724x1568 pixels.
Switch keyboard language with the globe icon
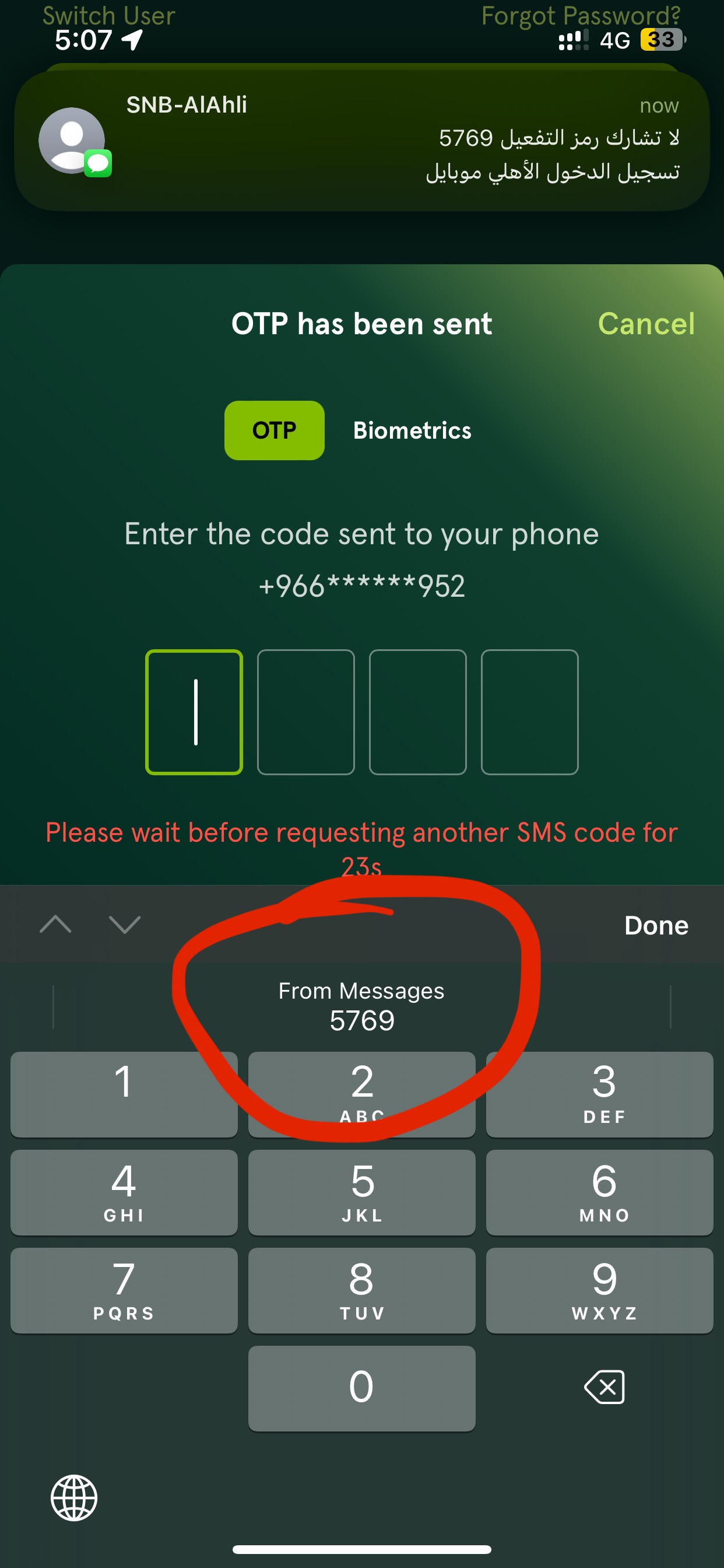pyautogui.click(x=73, y=1497)
